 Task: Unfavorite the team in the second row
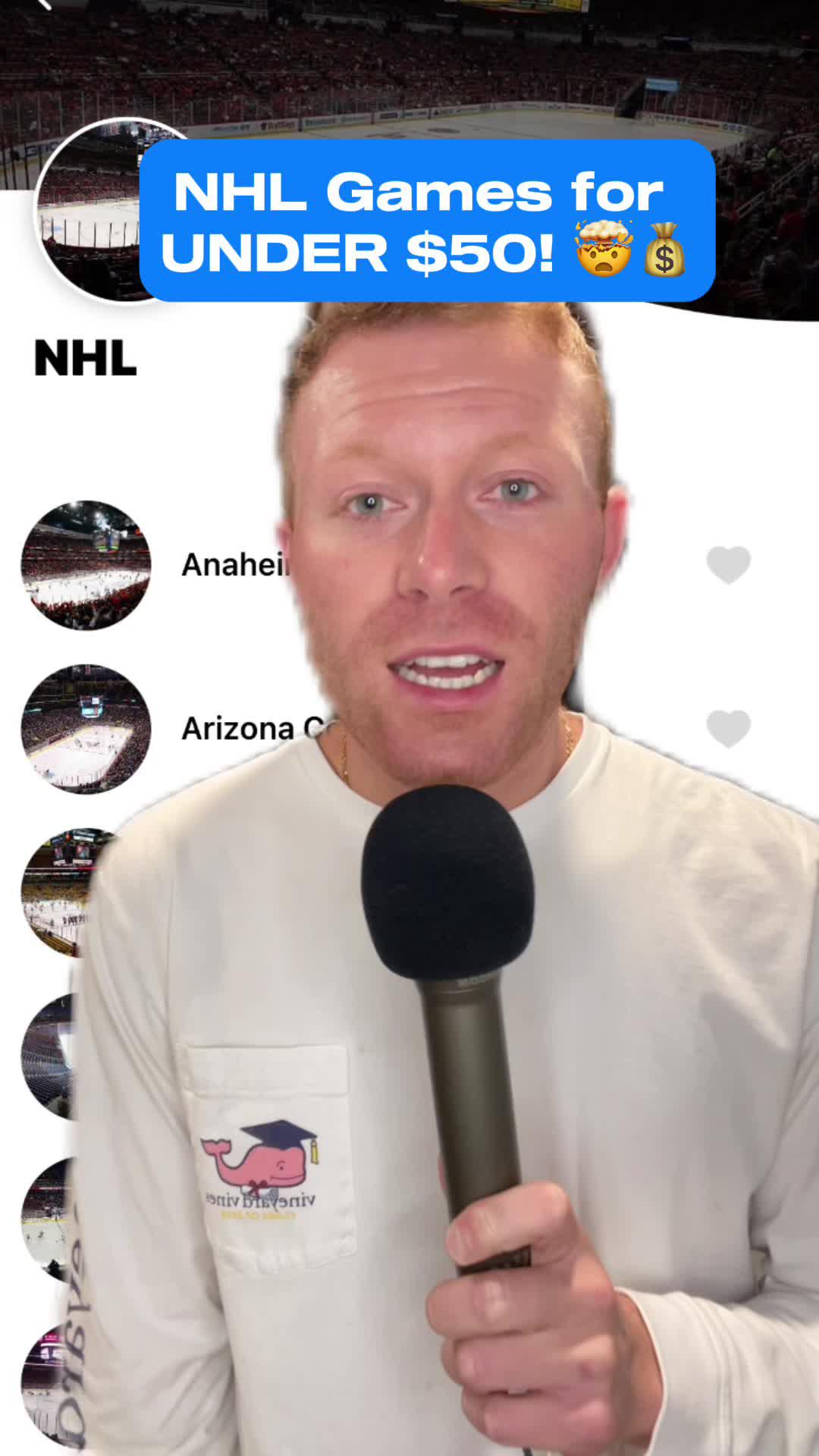pos(727,726)
